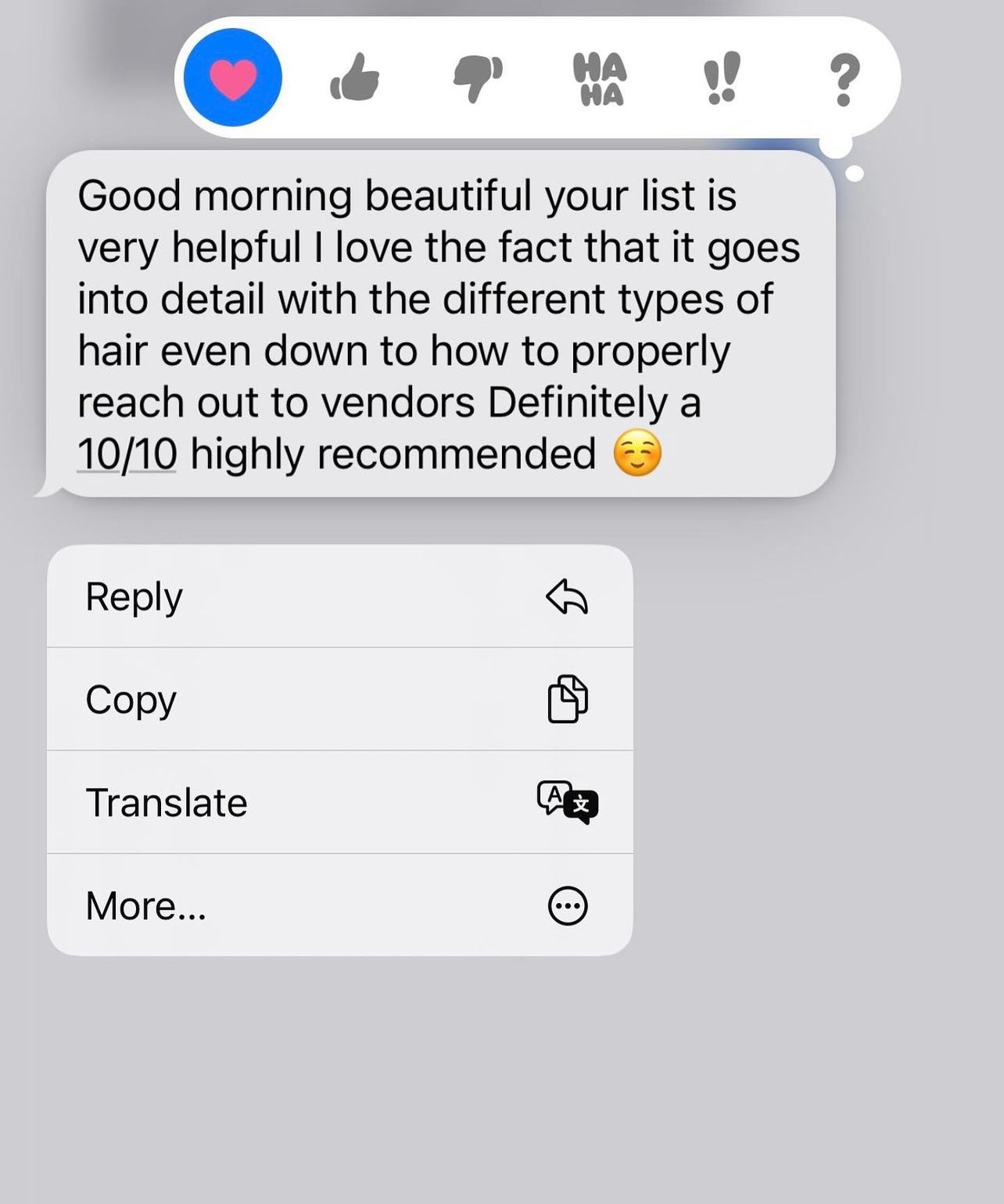Copy the message text
This screenshot has height=1204, width=1004.
click(339, 699)
